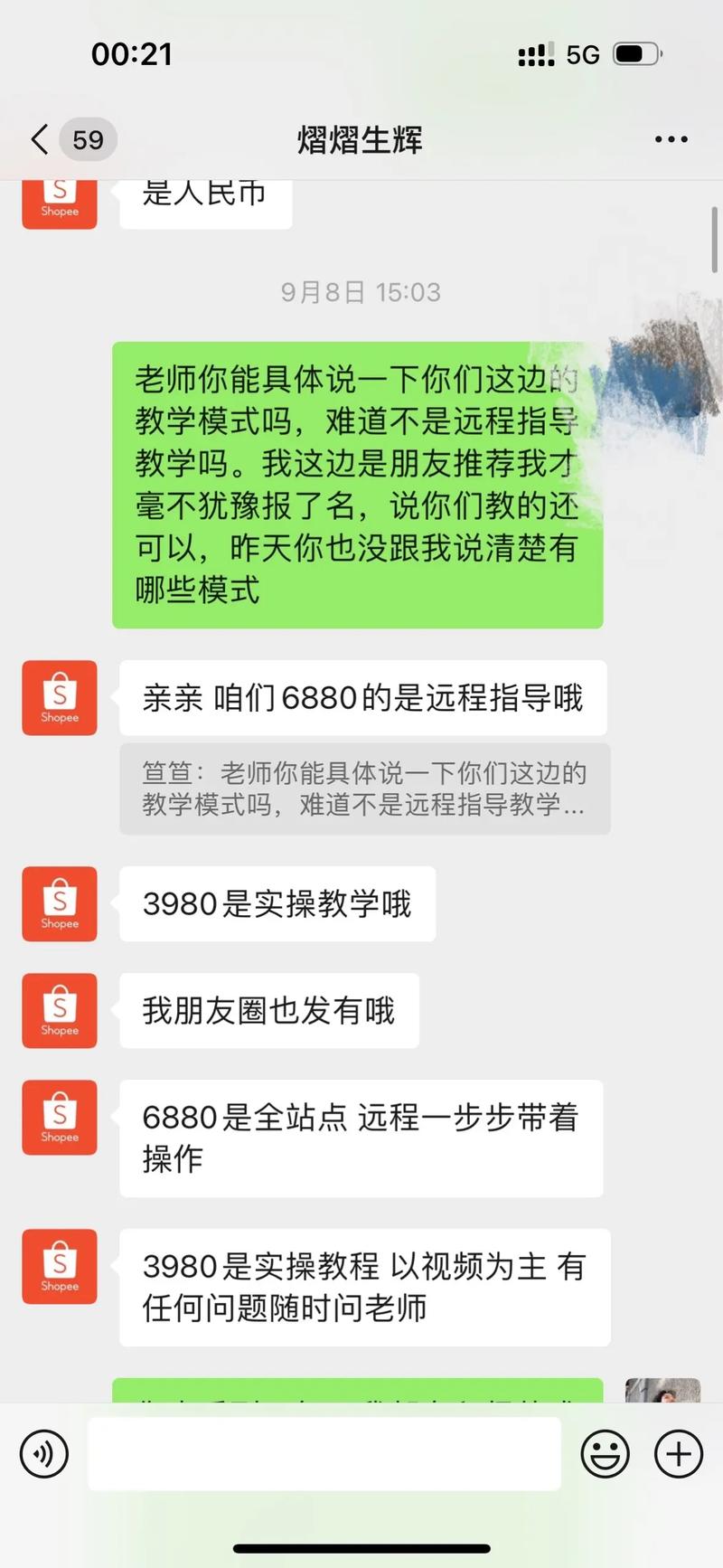
Task: Go back to the chat list
Action: (41, 140)
